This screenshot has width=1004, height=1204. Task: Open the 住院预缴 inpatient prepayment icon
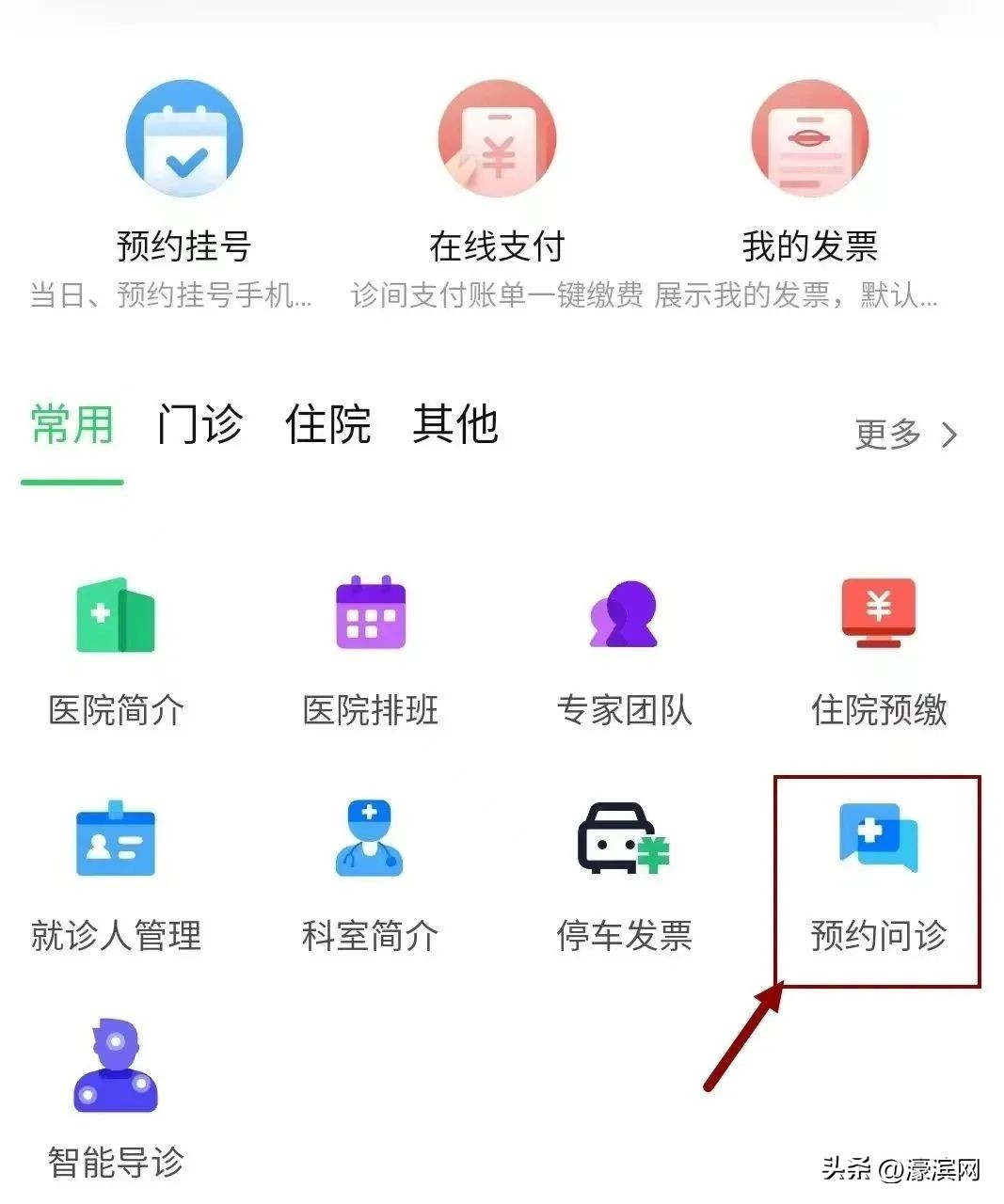point(876,614)
